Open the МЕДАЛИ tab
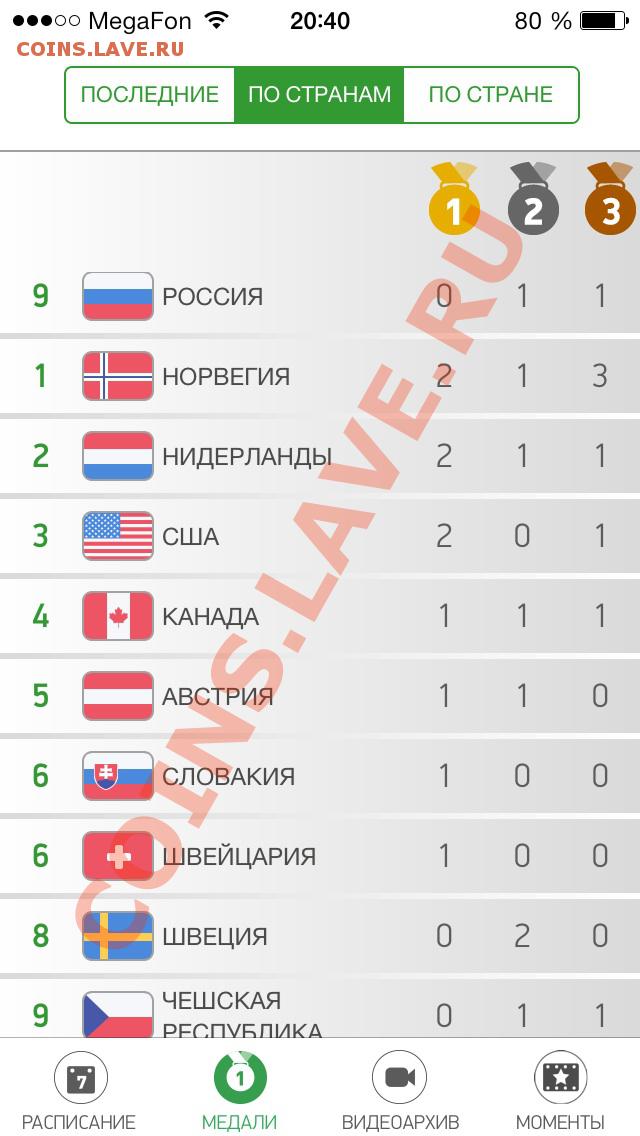 [x=239, y=1090]
